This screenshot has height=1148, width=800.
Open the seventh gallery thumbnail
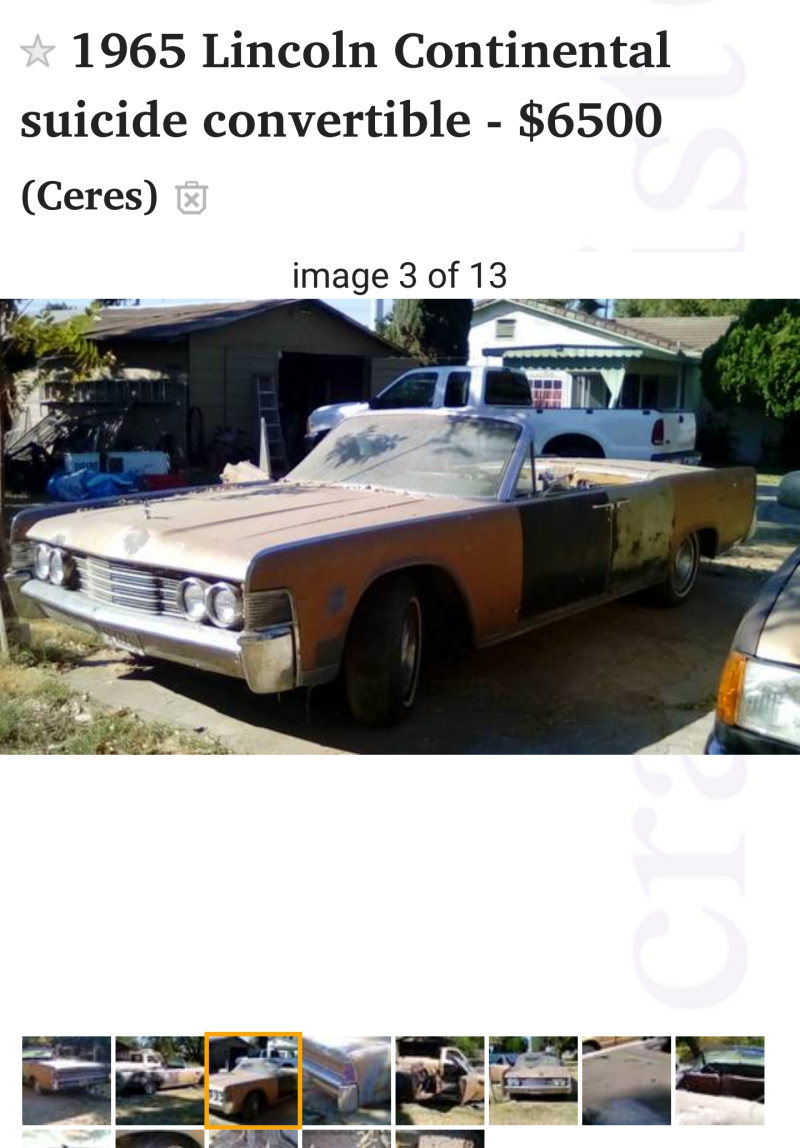pyautogui.click(x=627, y=1080)
